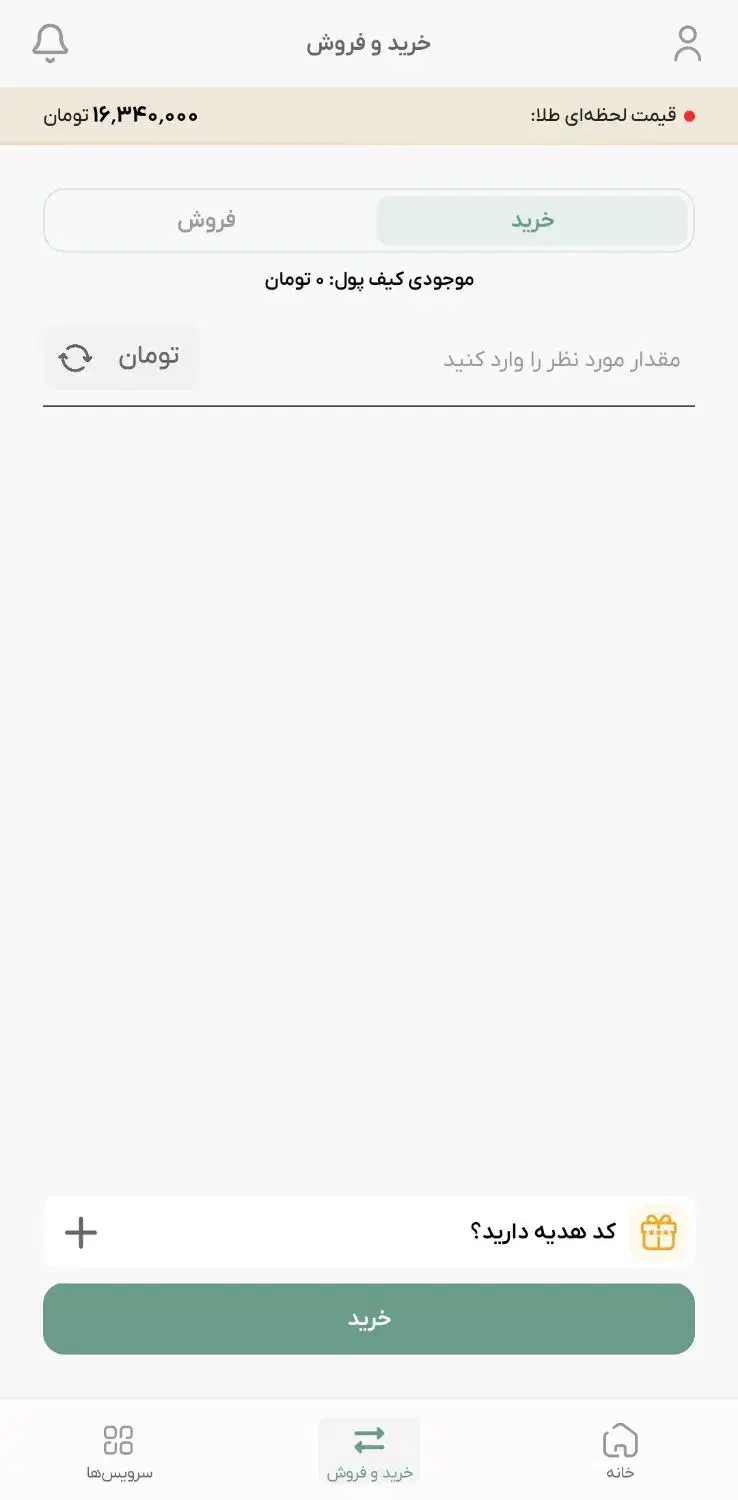
Task: Switch to the فروش (sell) tab
Action: tap(207, 220)
